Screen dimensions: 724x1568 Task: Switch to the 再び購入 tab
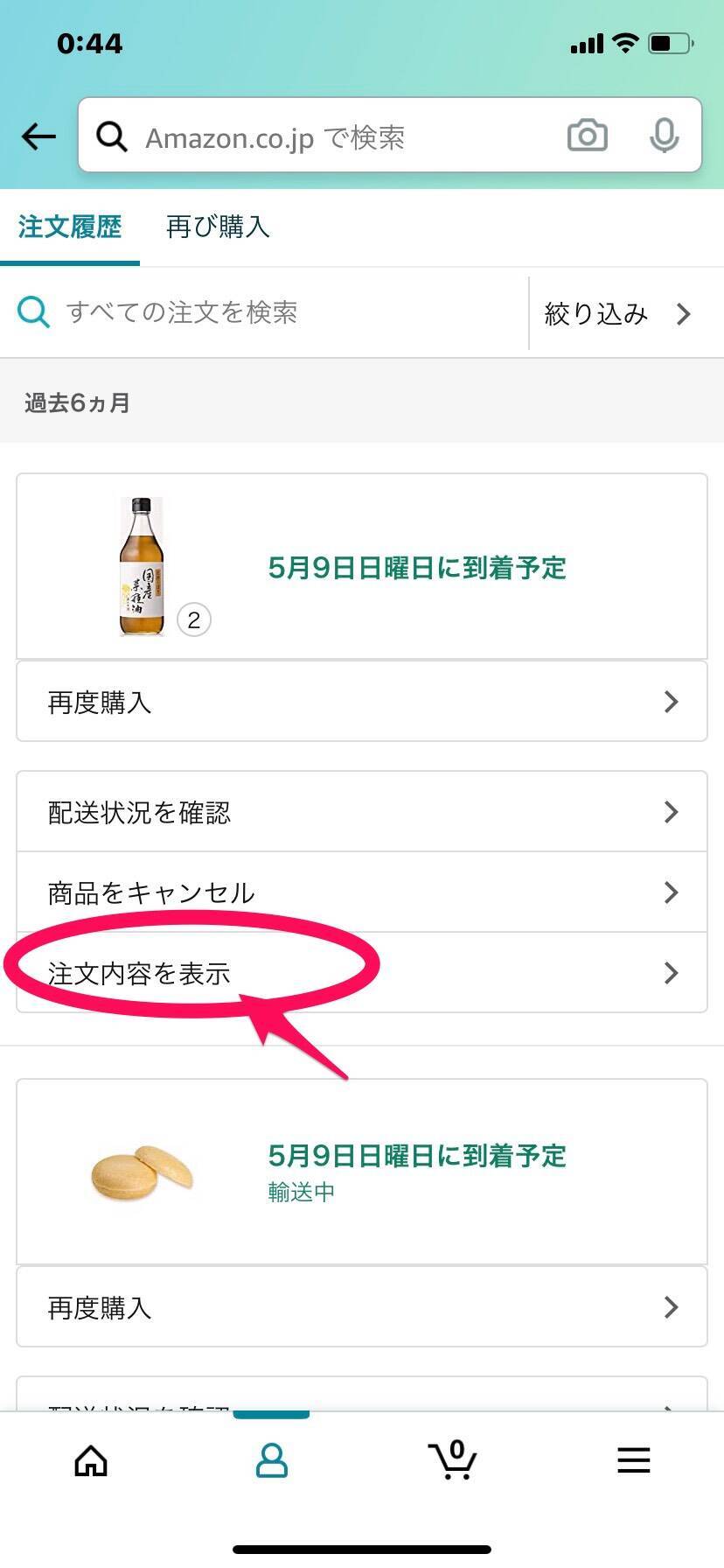click(218, 227)
